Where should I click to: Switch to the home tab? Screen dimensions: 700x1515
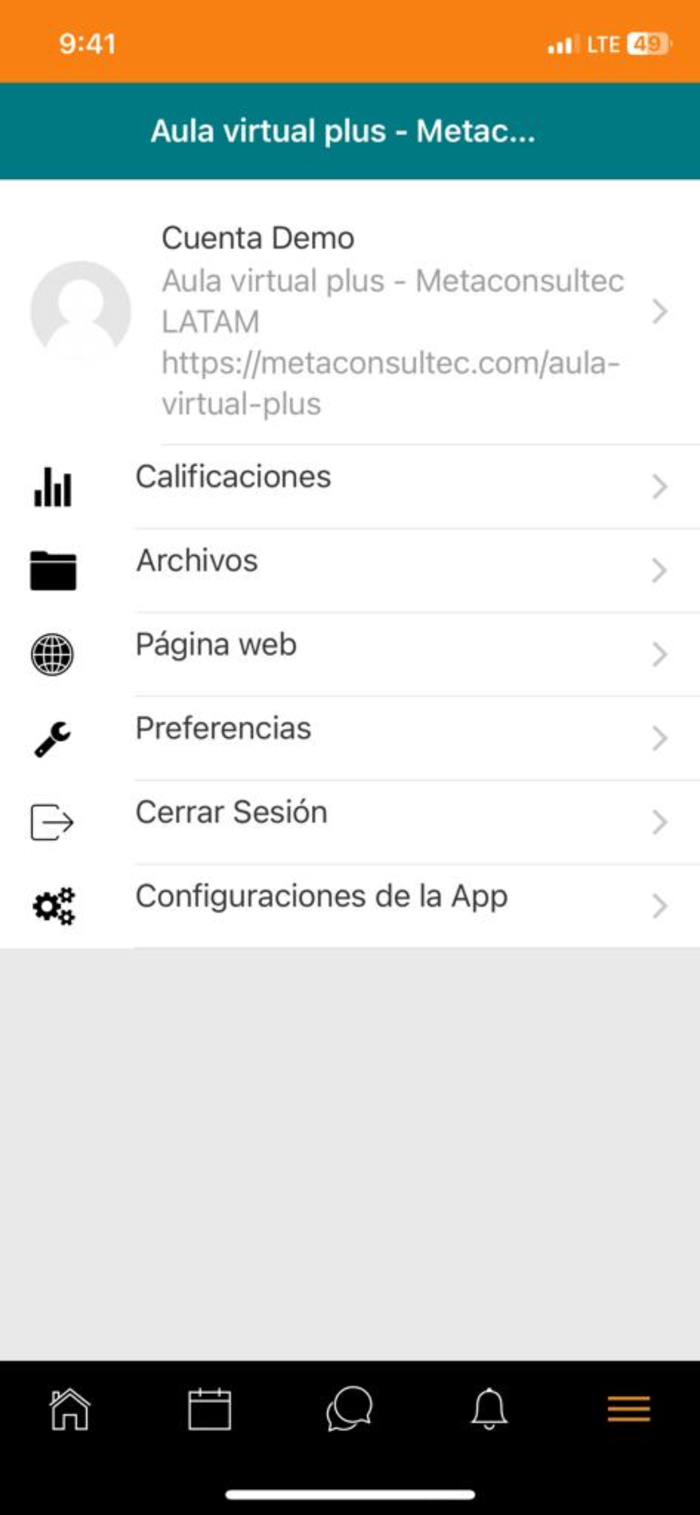[x=70, y=1410]
